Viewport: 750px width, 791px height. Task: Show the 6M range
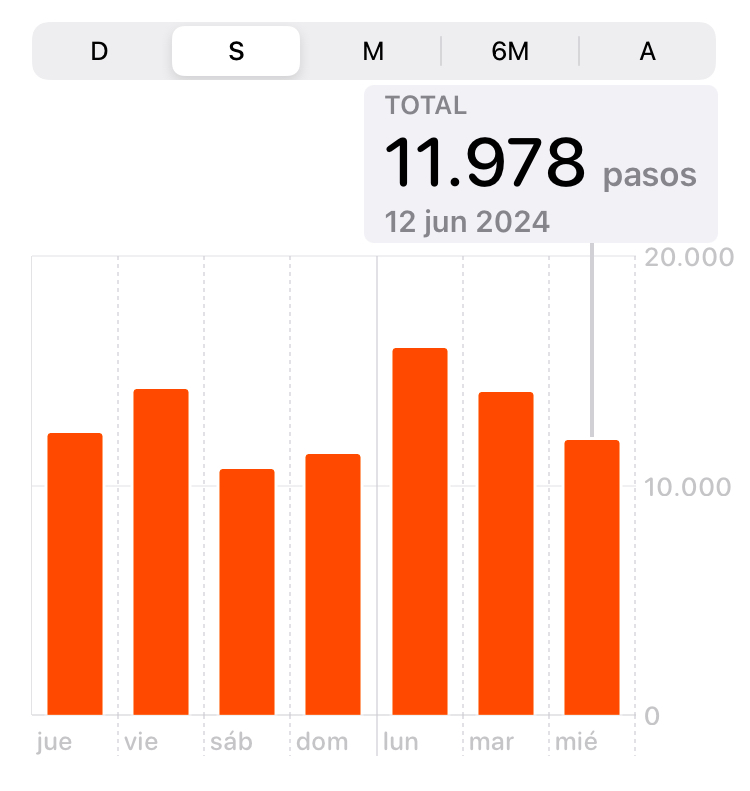click(510, 51)
